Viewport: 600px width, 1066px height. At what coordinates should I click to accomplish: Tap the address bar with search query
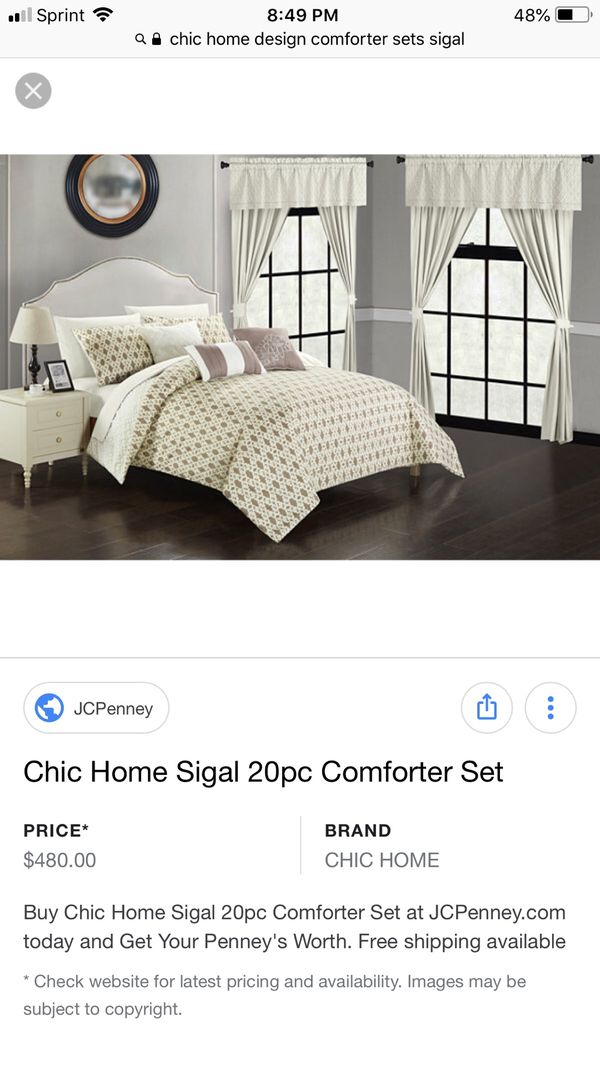300,39
